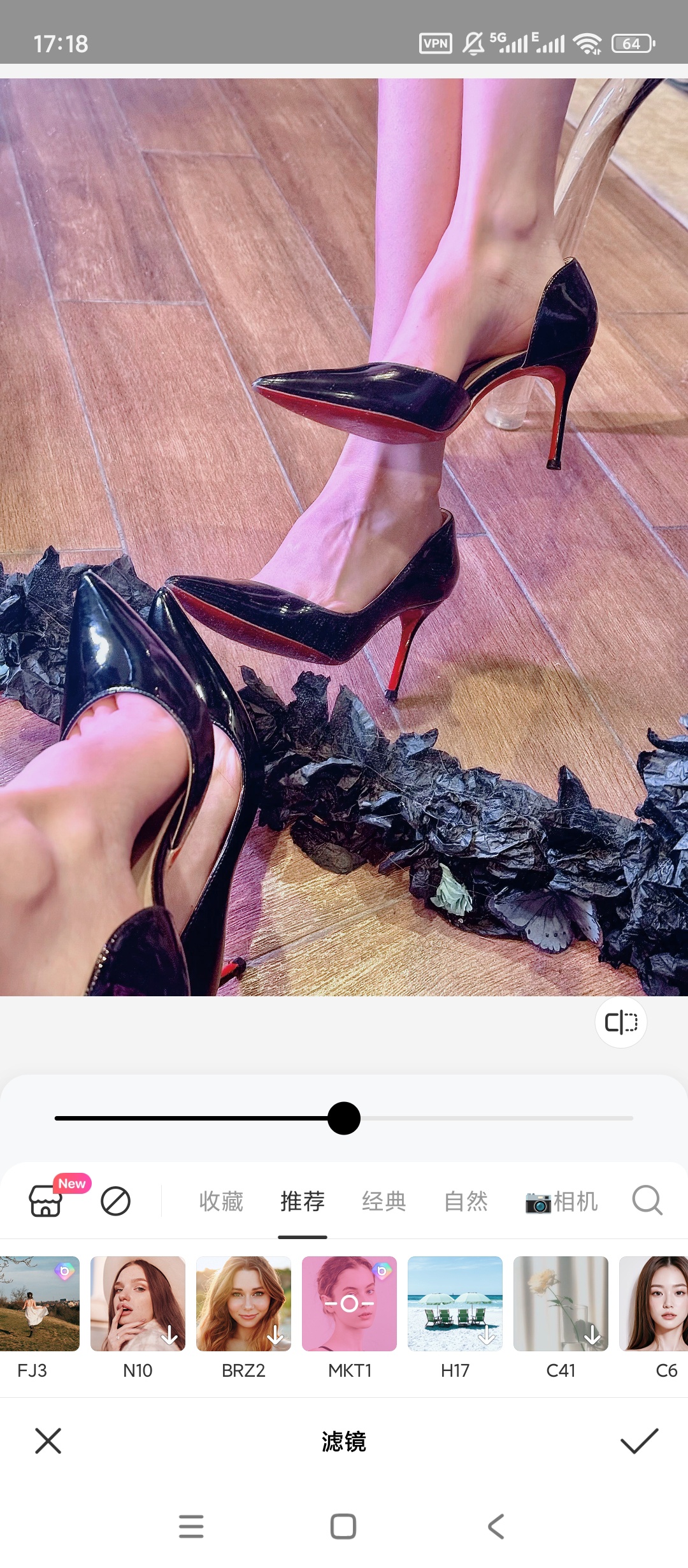Select the N10 filter
This screenshot has height=1568, width=688.
[138, 1304]
